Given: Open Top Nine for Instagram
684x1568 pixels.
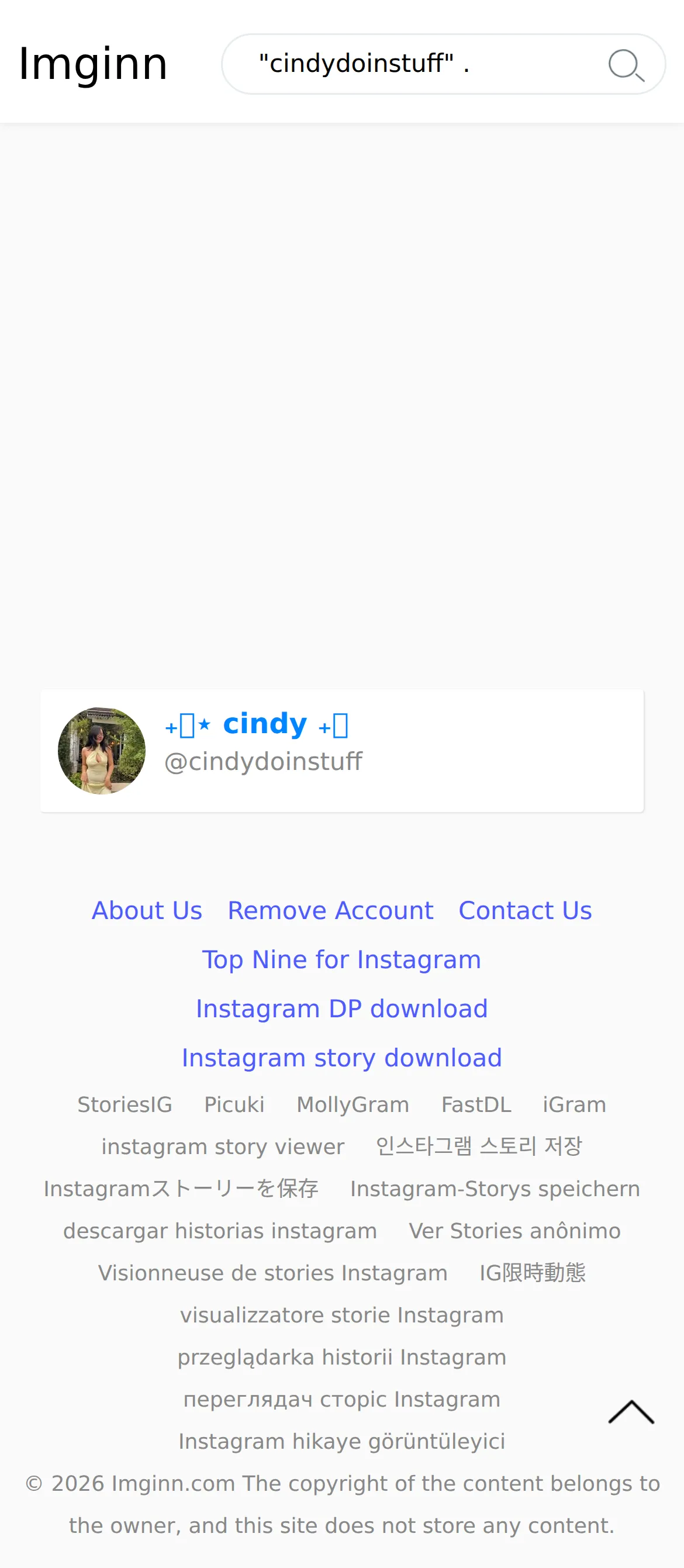Looking at the screenshot, I should (341, 960).
